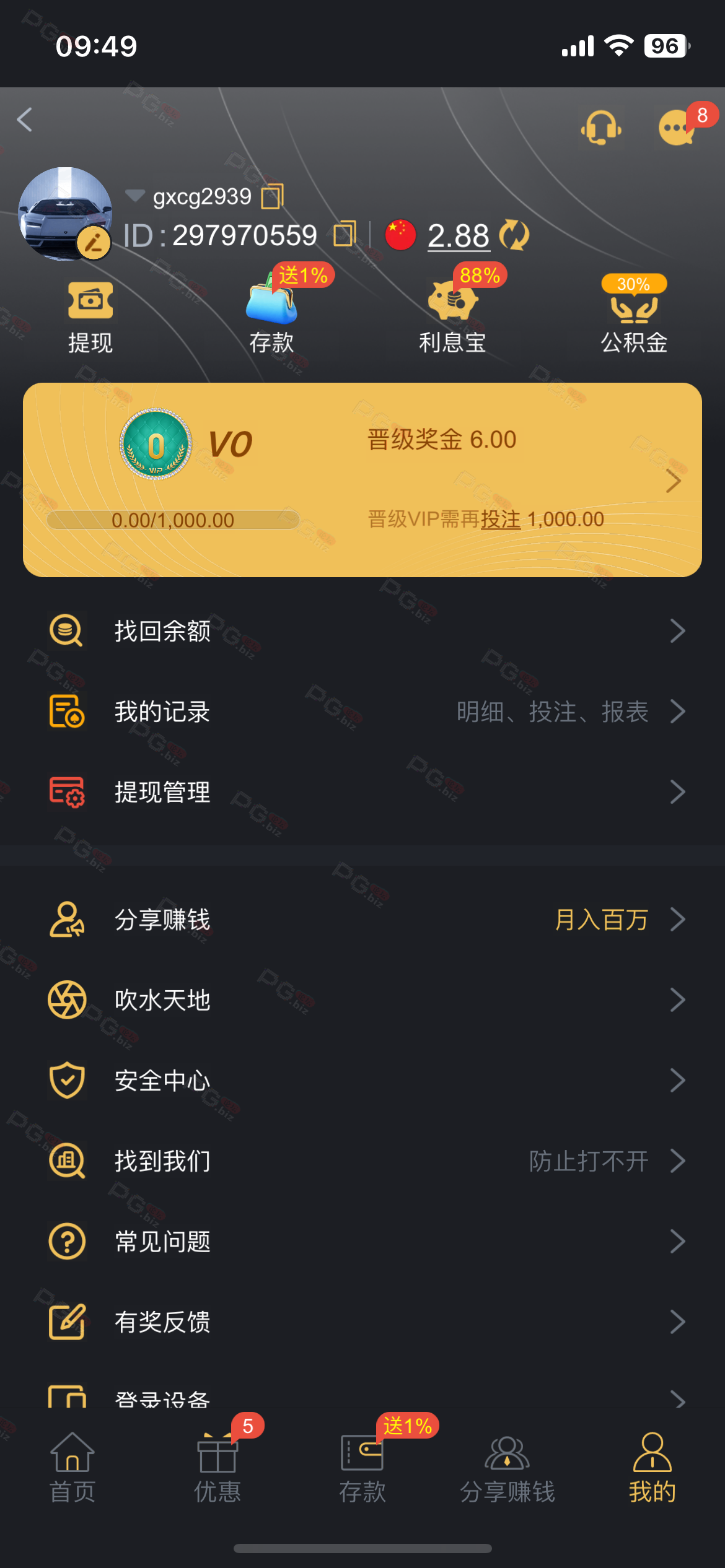Screen dimensions: 725x1568
Task: Open 吹水天地 row
Action: coord(362,1000)
